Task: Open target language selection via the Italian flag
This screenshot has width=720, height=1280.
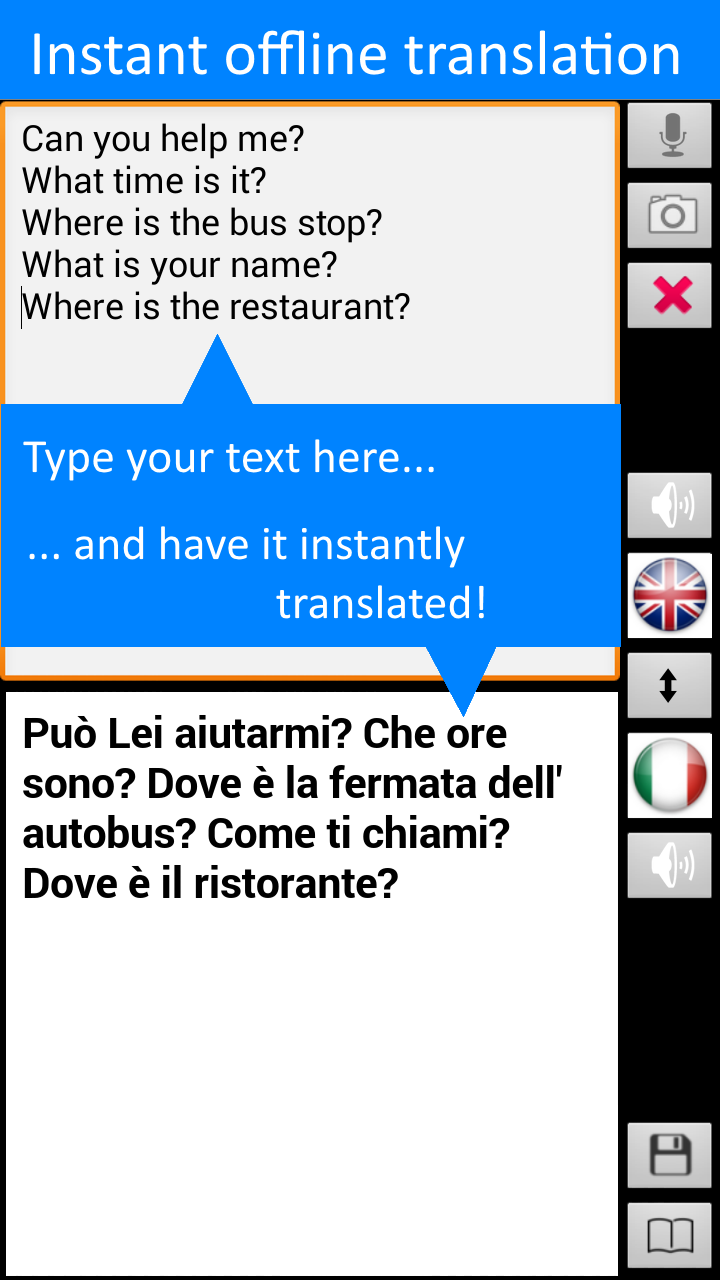Action: pyautogui.click(x=668, y=775)
